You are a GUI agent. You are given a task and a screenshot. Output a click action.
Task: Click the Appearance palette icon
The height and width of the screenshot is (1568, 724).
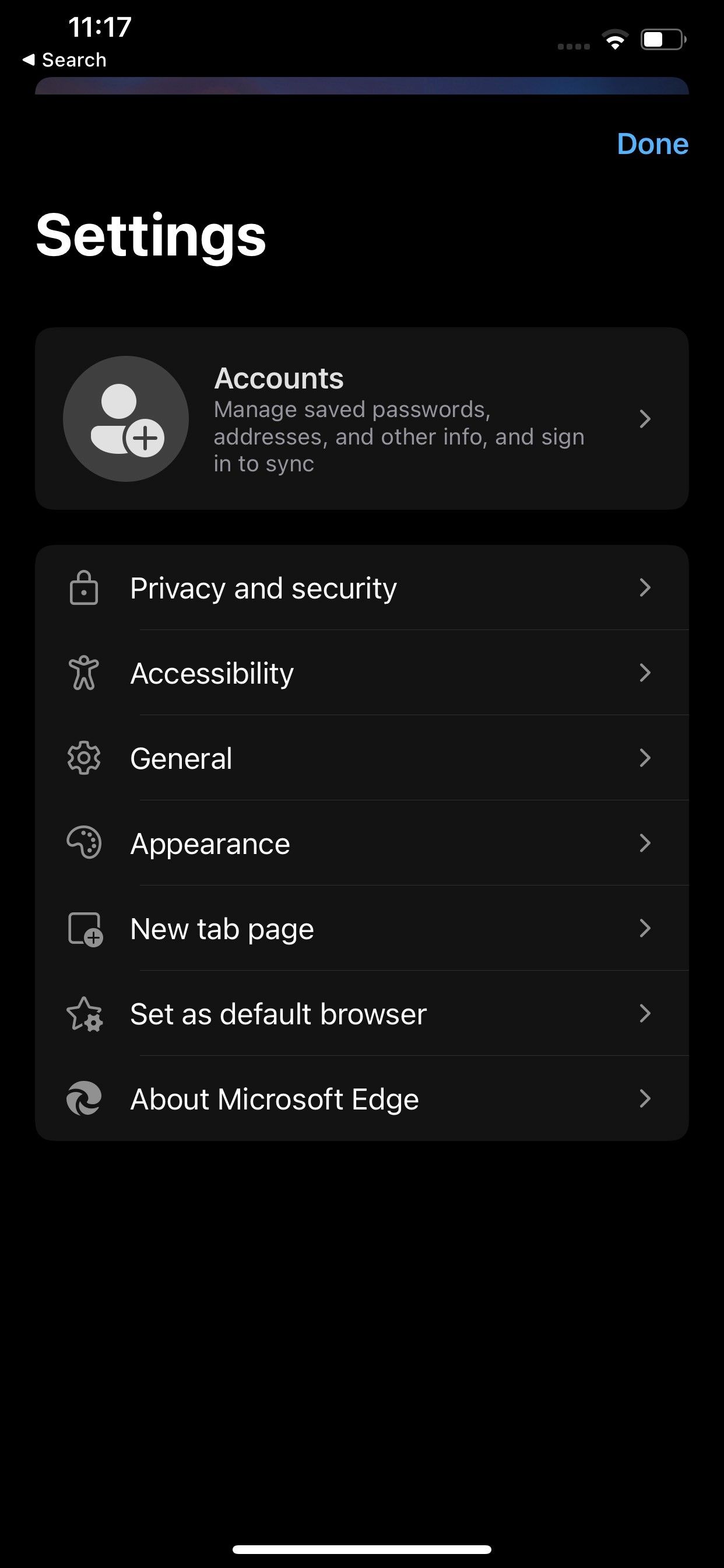tap(83, 843)
